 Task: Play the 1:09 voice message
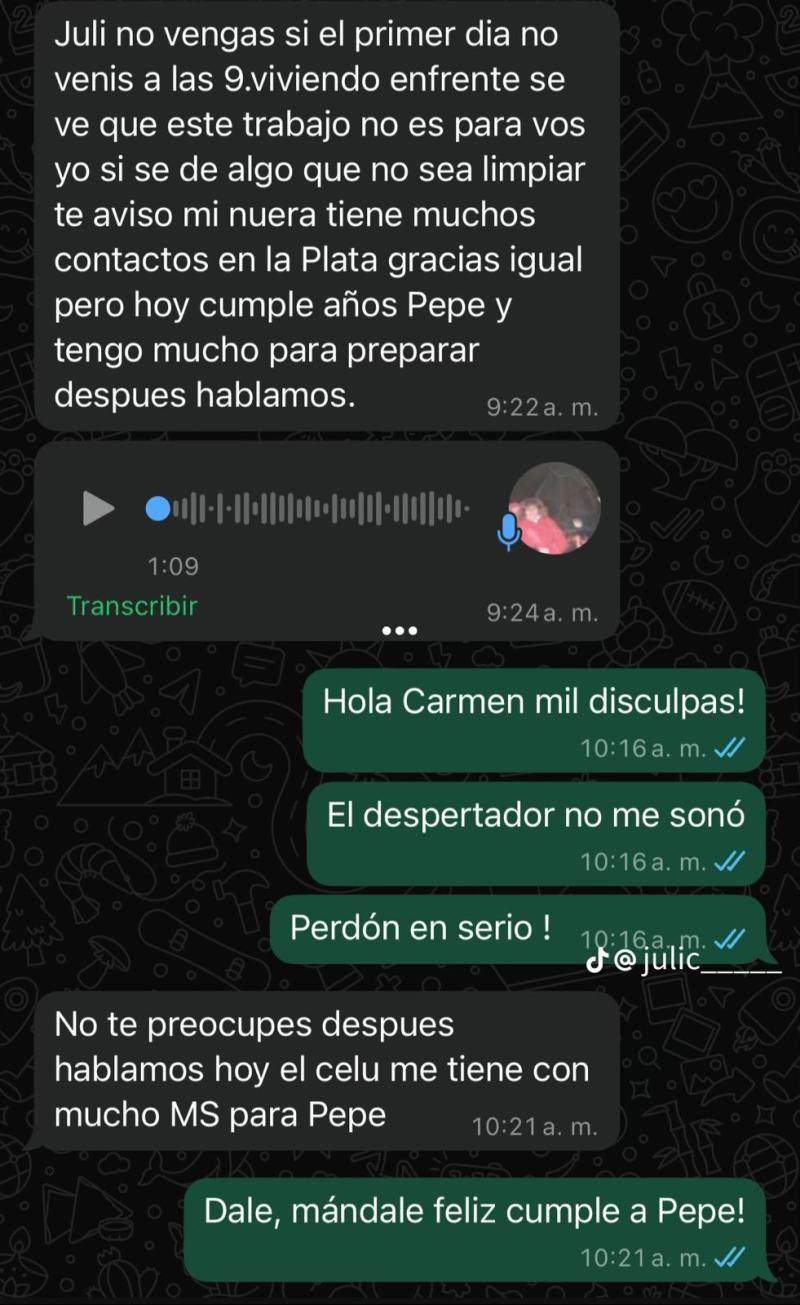tap(97, 508)
